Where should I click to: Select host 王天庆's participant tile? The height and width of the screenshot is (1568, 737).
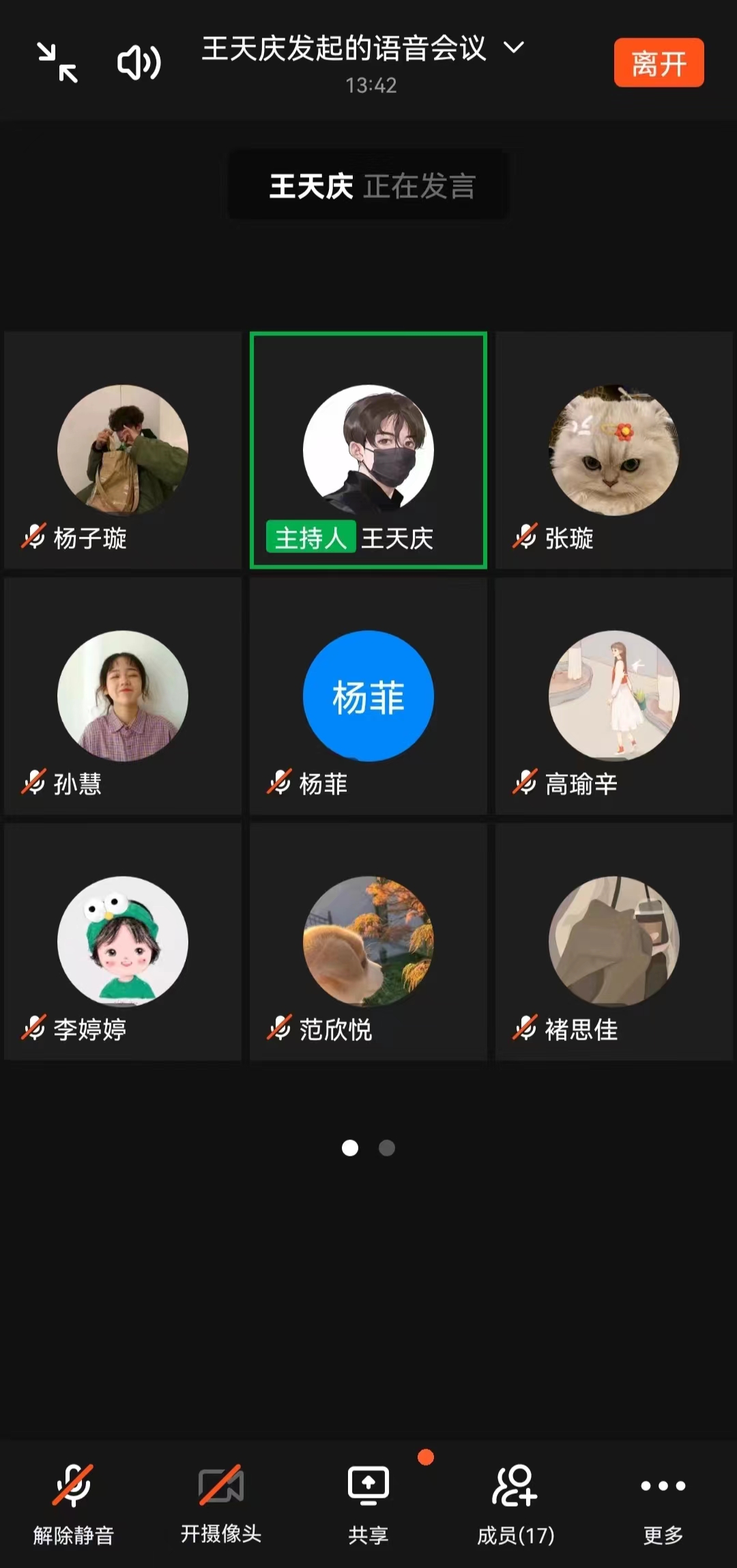tap(369, 451)
